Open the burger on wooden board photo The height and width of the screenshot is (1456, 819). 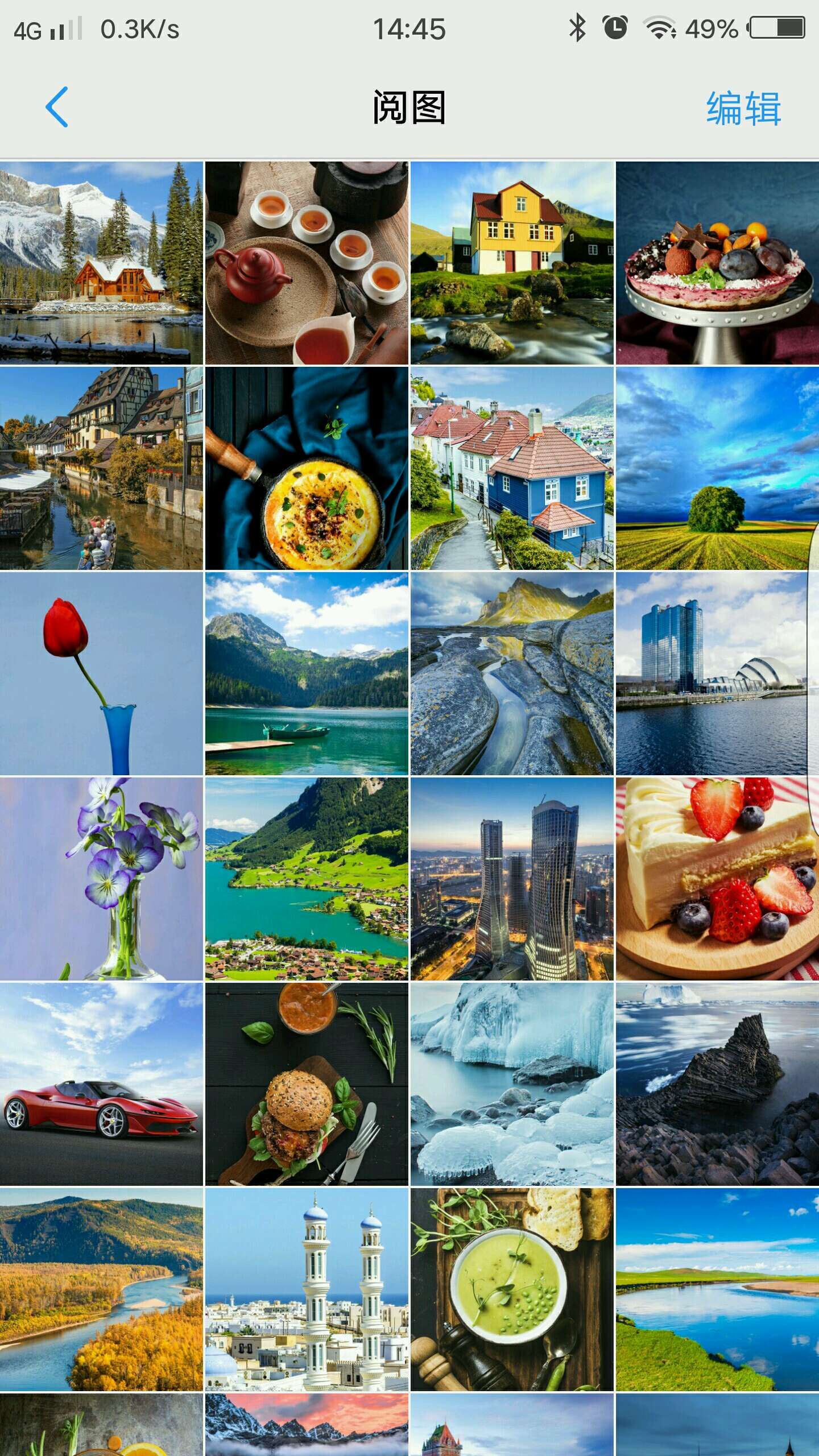pos(307,1084)
